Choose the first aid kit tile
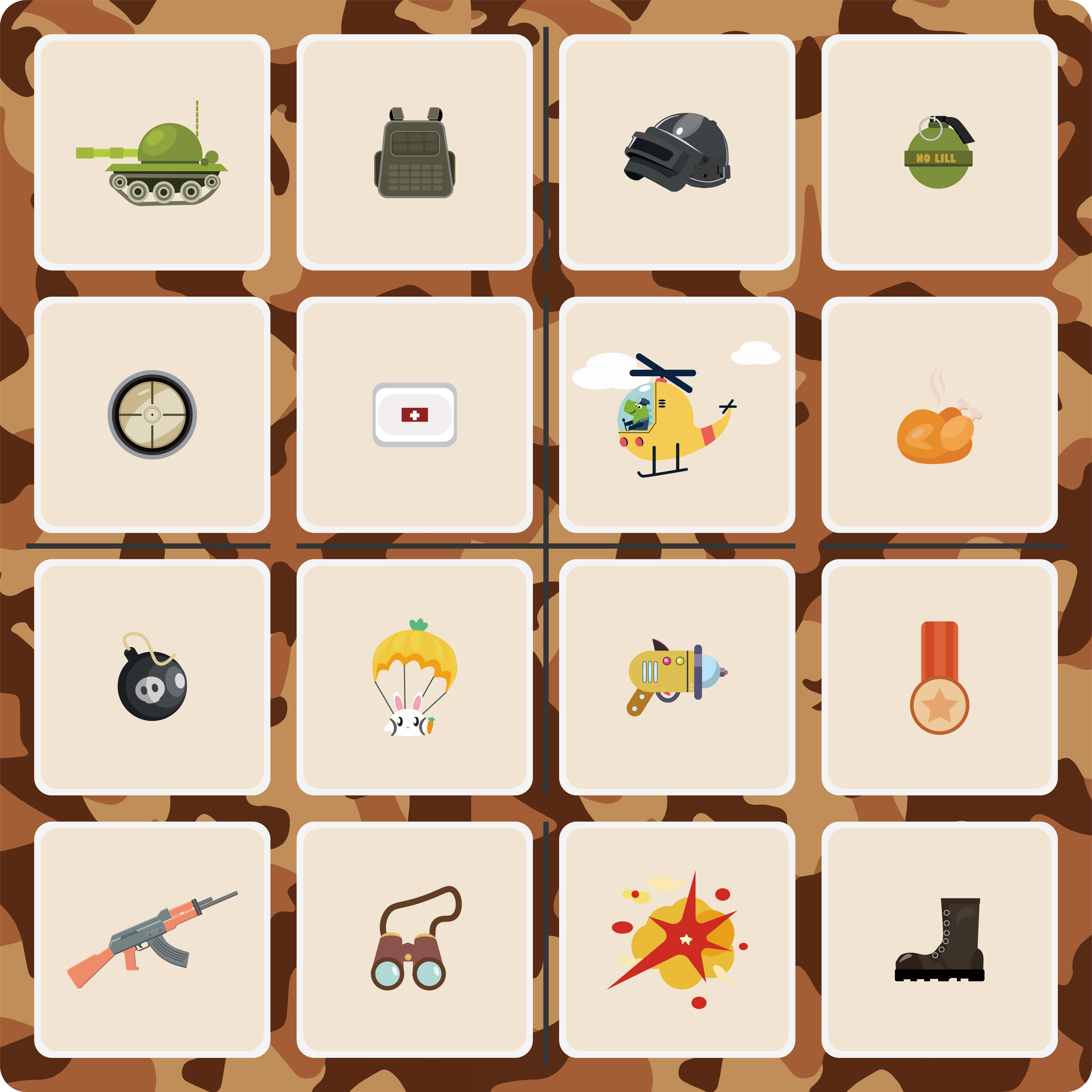The width and height of the screenshot is (1092, 1092). [x=414, y=414]
